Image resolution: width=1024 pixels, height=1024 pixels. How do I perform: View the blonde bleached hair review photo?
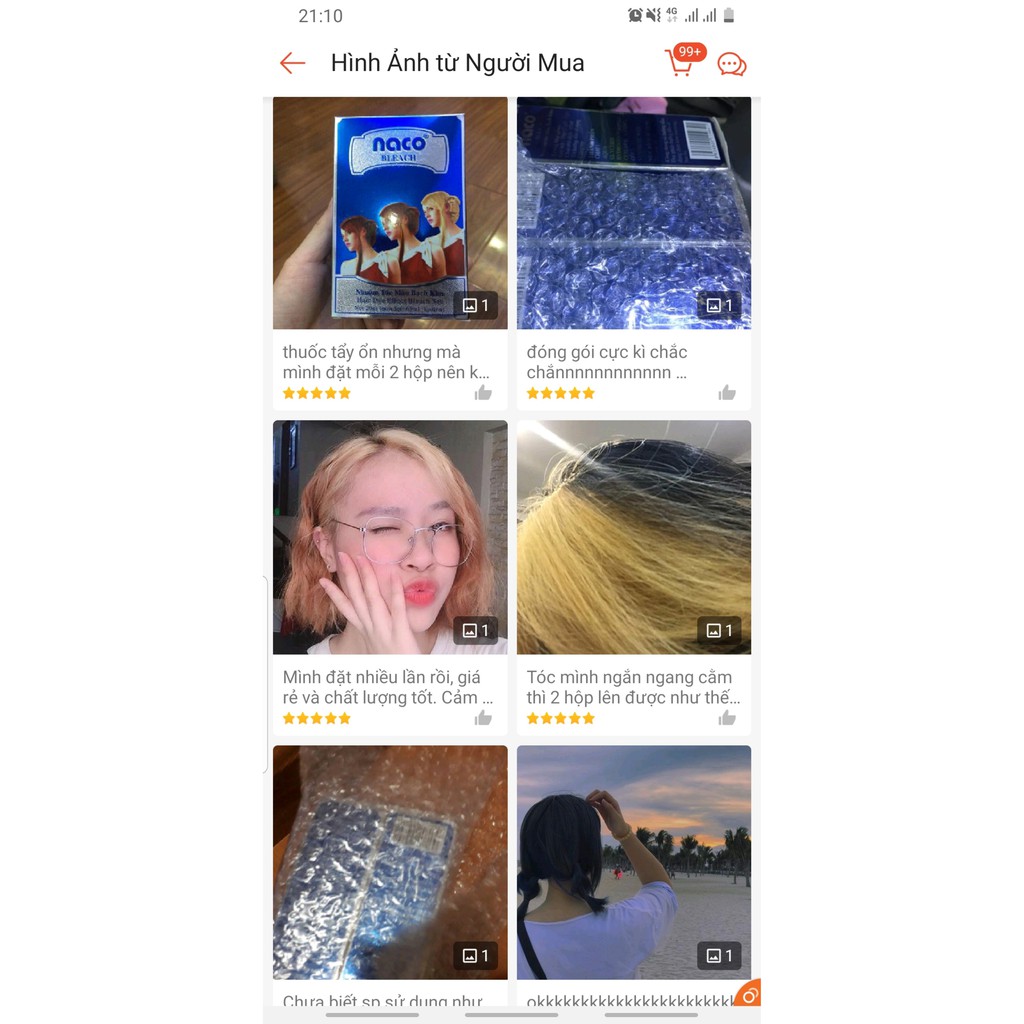pos(633,537)
